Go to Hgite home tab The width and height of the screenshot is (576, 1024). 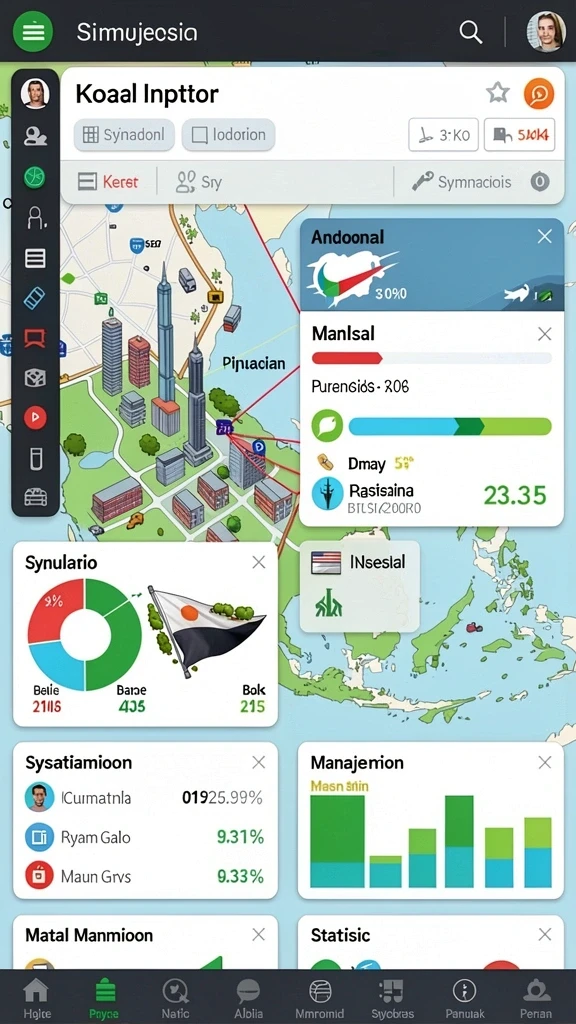pyautogui.click(x=36, y=999)
